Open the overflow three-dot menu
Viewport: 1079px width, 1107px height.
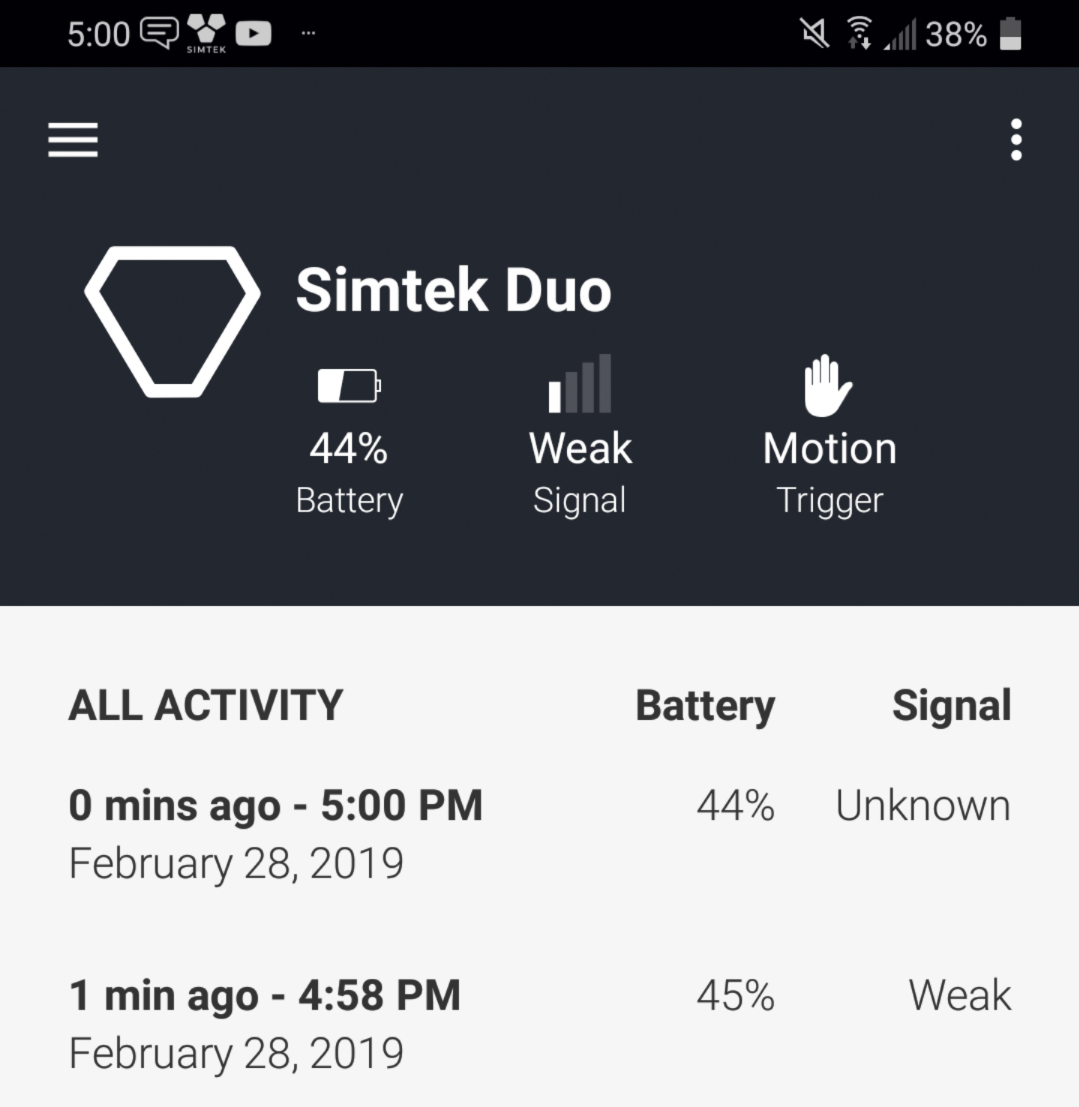1015,140
